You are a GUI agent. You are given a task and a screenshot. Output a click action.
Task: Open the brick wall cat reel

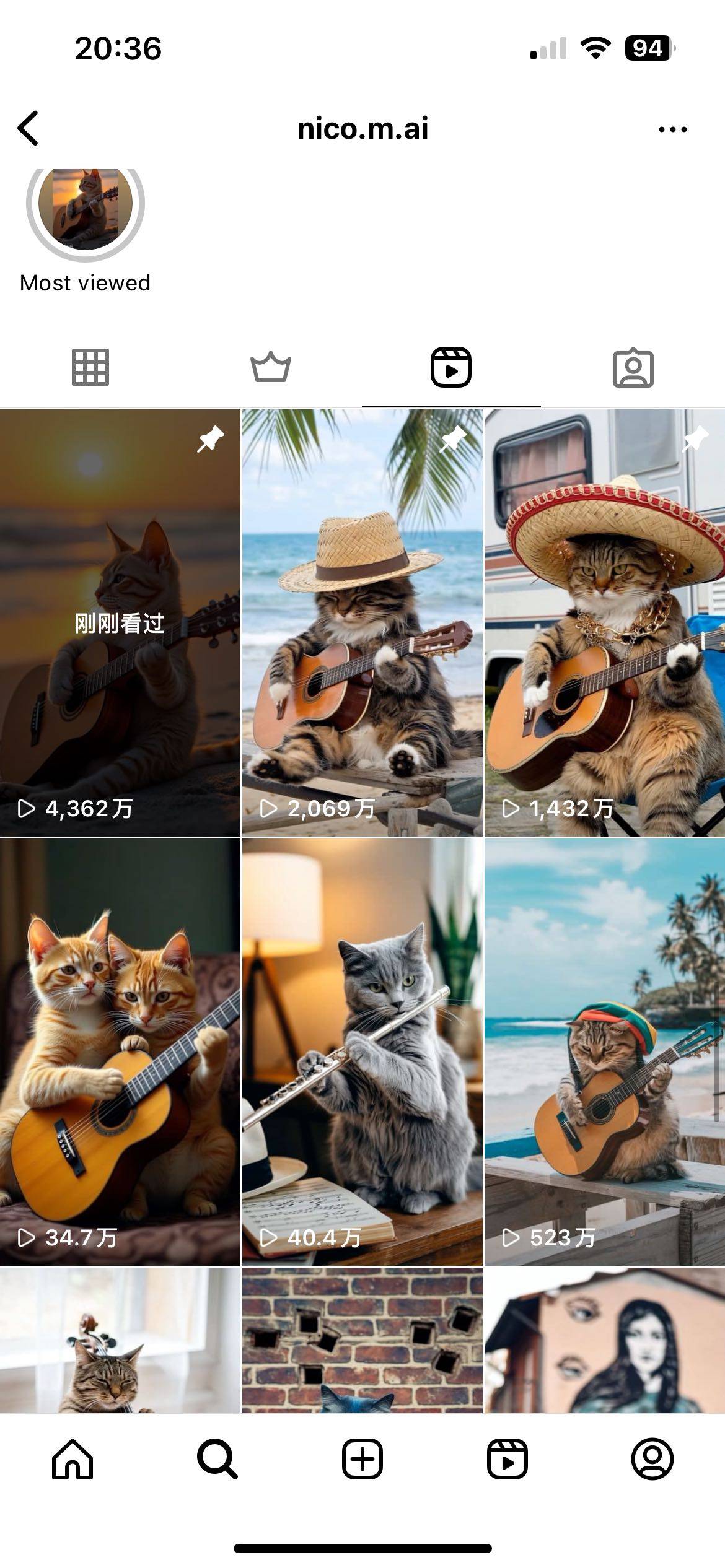pyautogui.click(x=362, y=1341)
